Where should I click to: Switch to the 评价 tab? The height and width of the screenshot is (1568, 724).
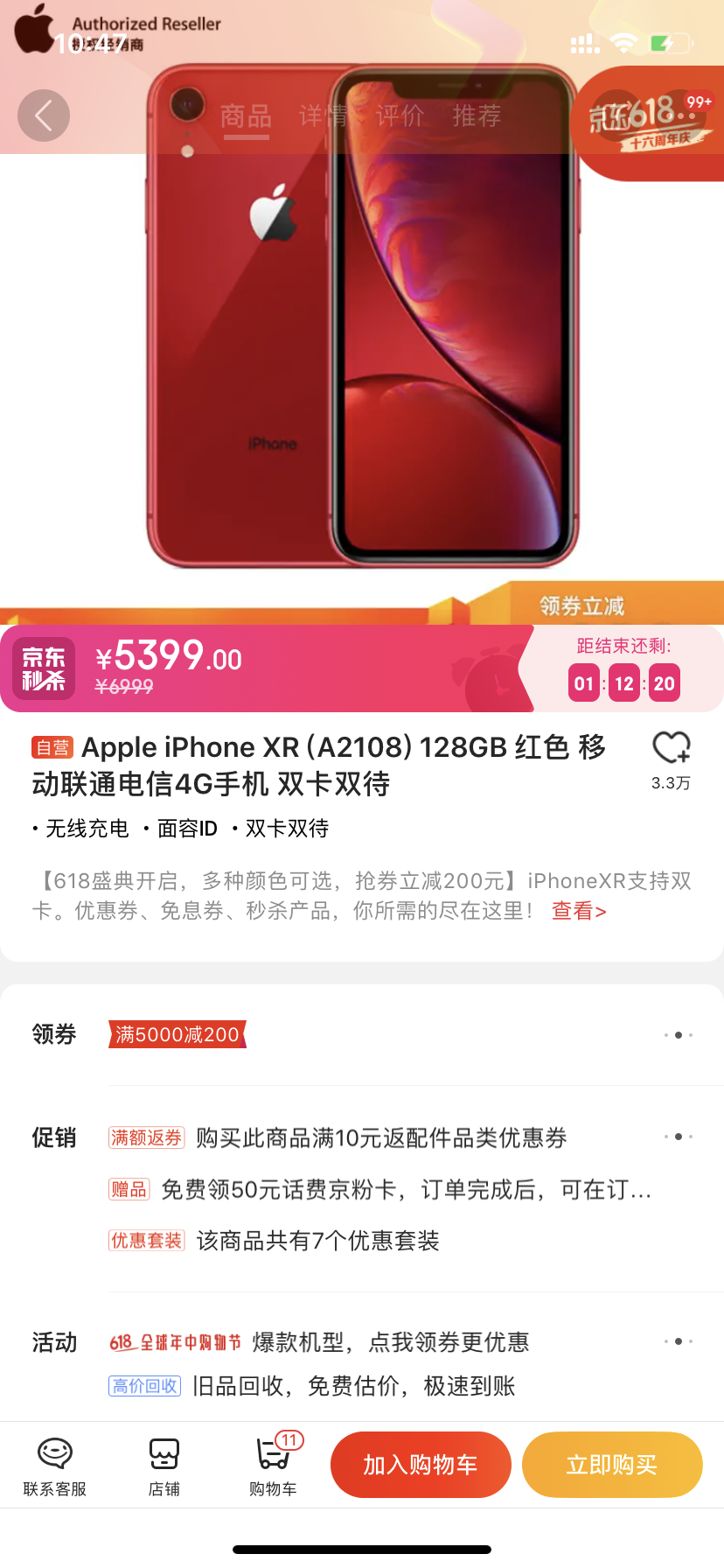[x=400, y=116]
